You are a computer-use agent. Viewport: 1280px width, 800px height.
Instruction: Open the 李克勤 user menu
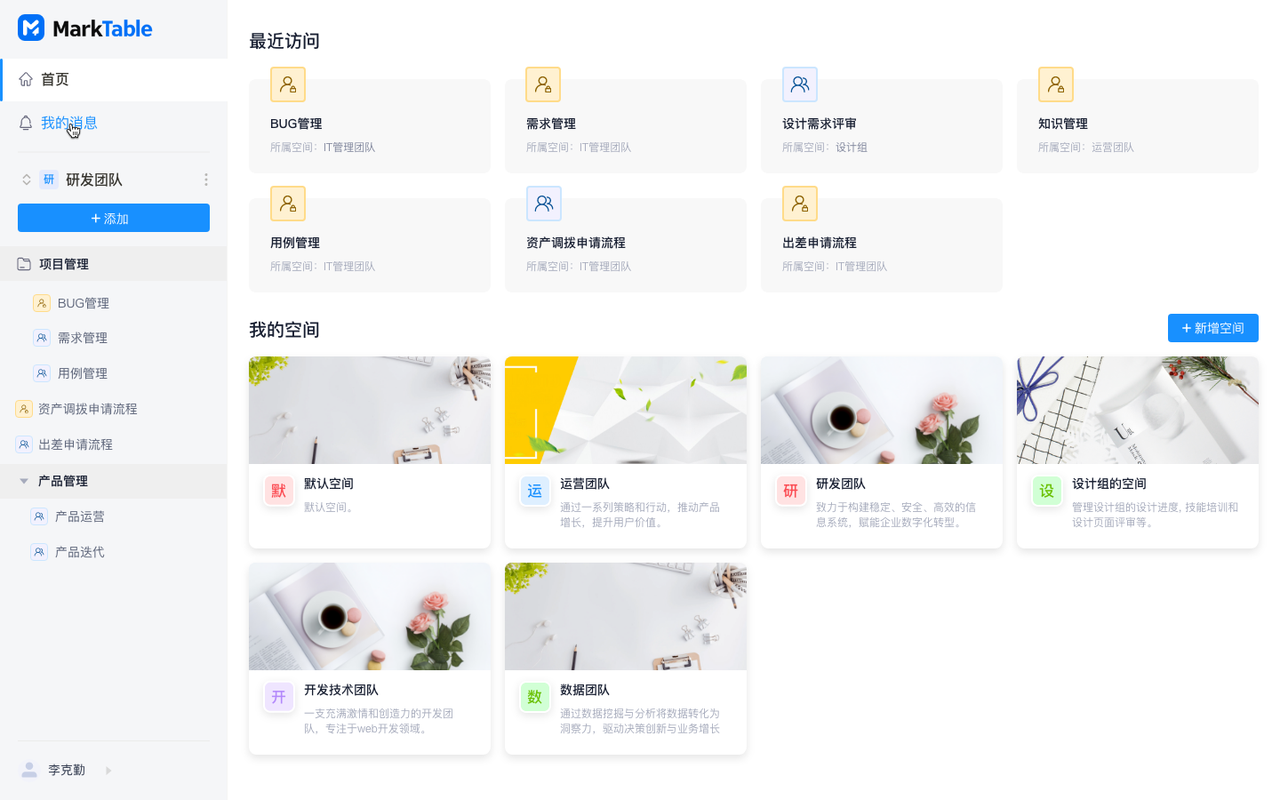67,770
